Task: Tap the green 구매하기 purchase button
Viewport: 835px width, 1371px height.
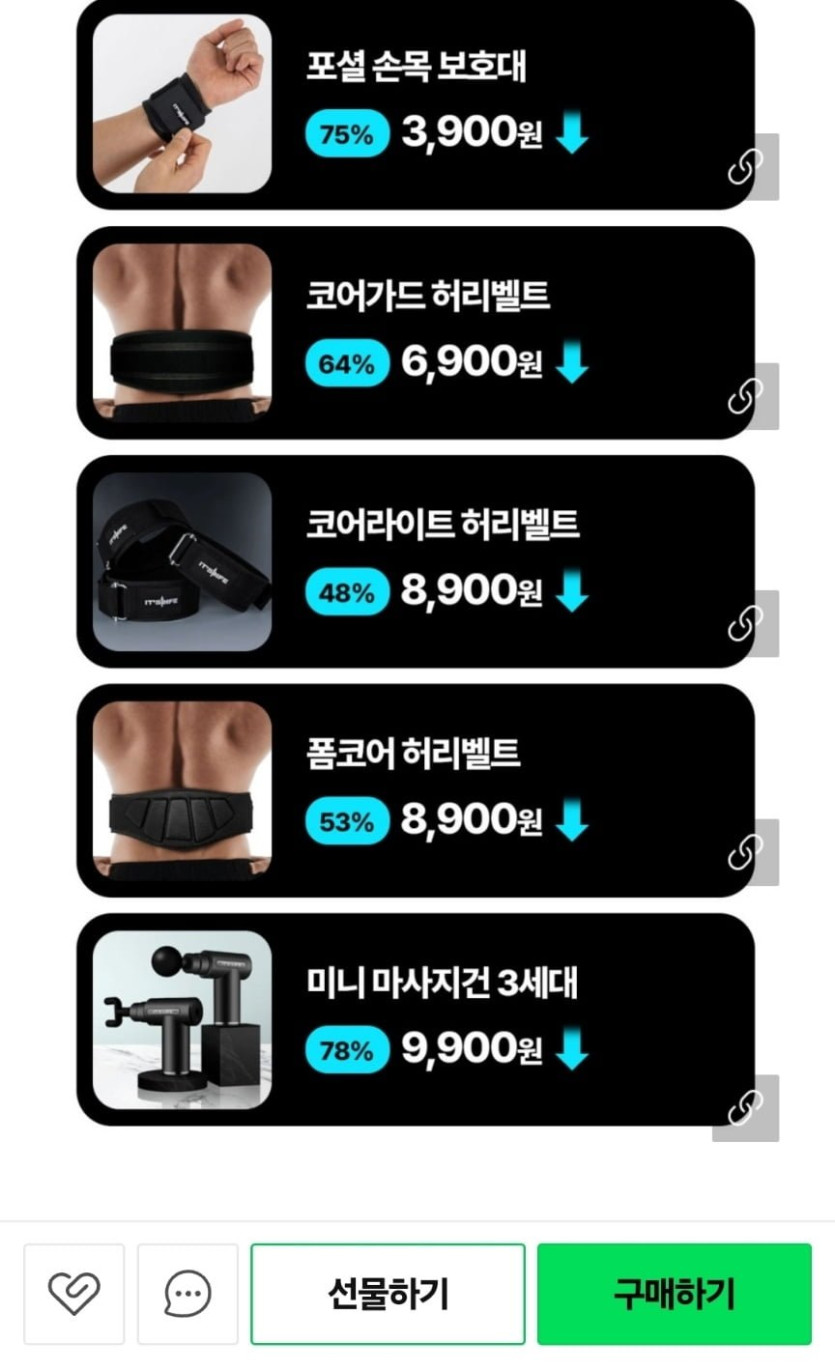Action: point(674,1294)
